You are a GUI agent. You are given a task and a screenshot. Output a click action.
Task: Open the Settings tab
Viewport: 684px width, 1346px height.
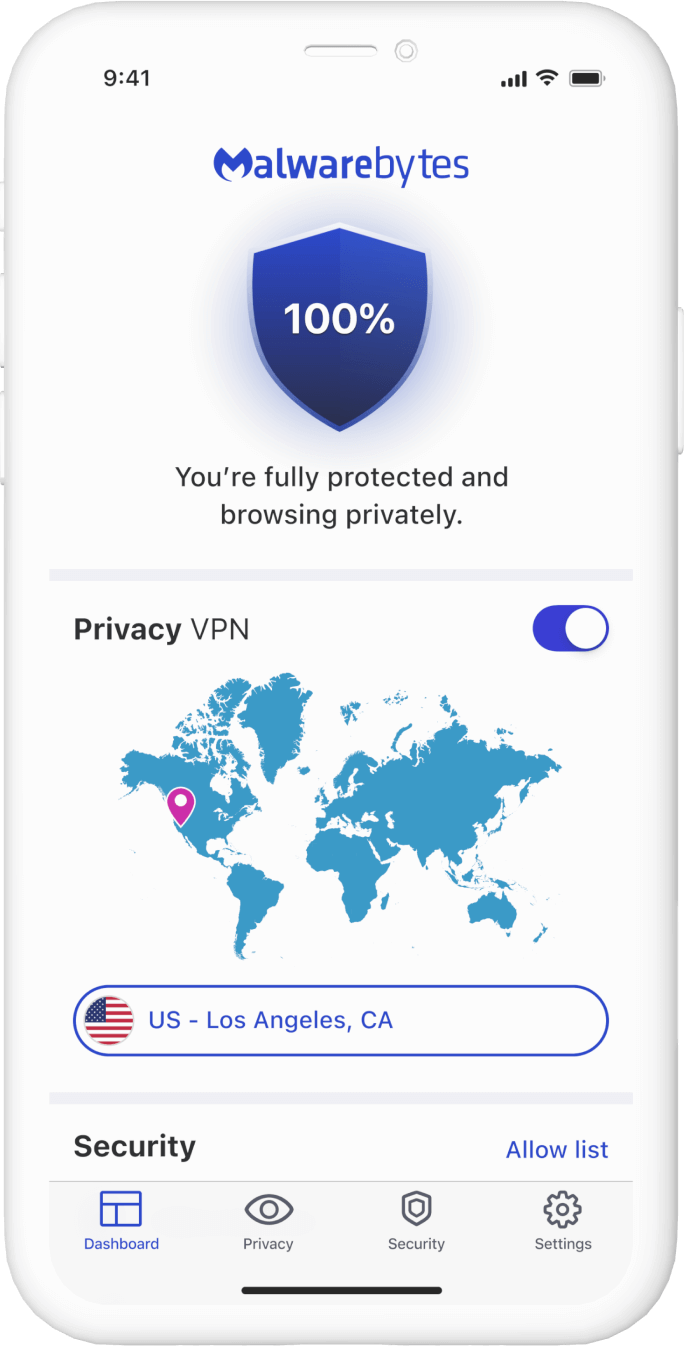tap(562, 1221)
